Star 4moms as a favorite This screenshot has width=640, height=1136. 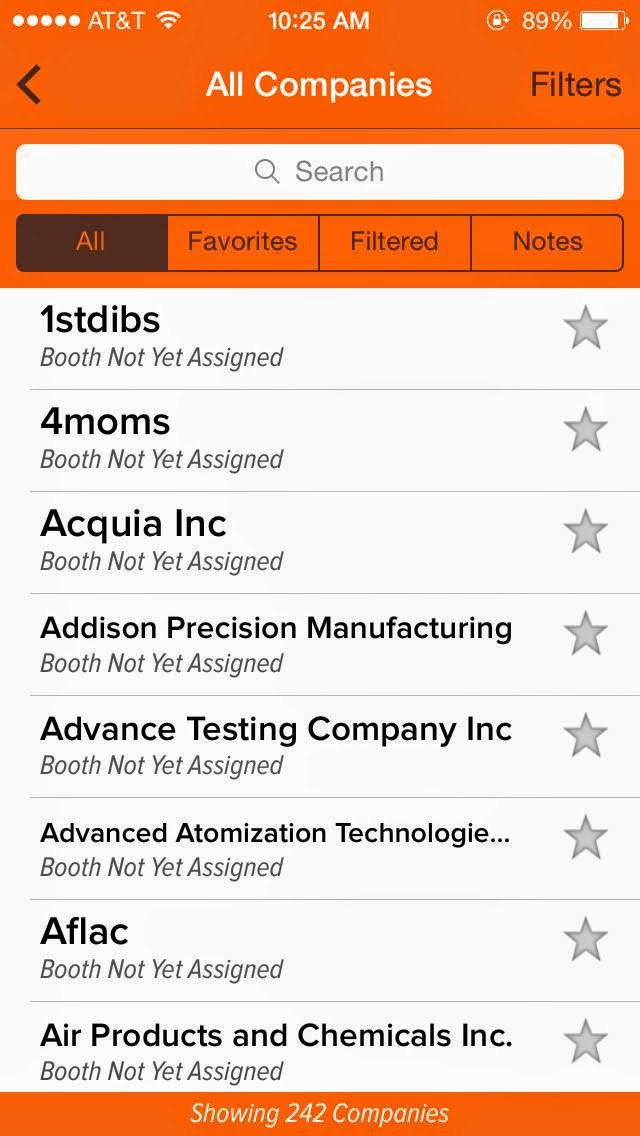[x=585, y=430]
